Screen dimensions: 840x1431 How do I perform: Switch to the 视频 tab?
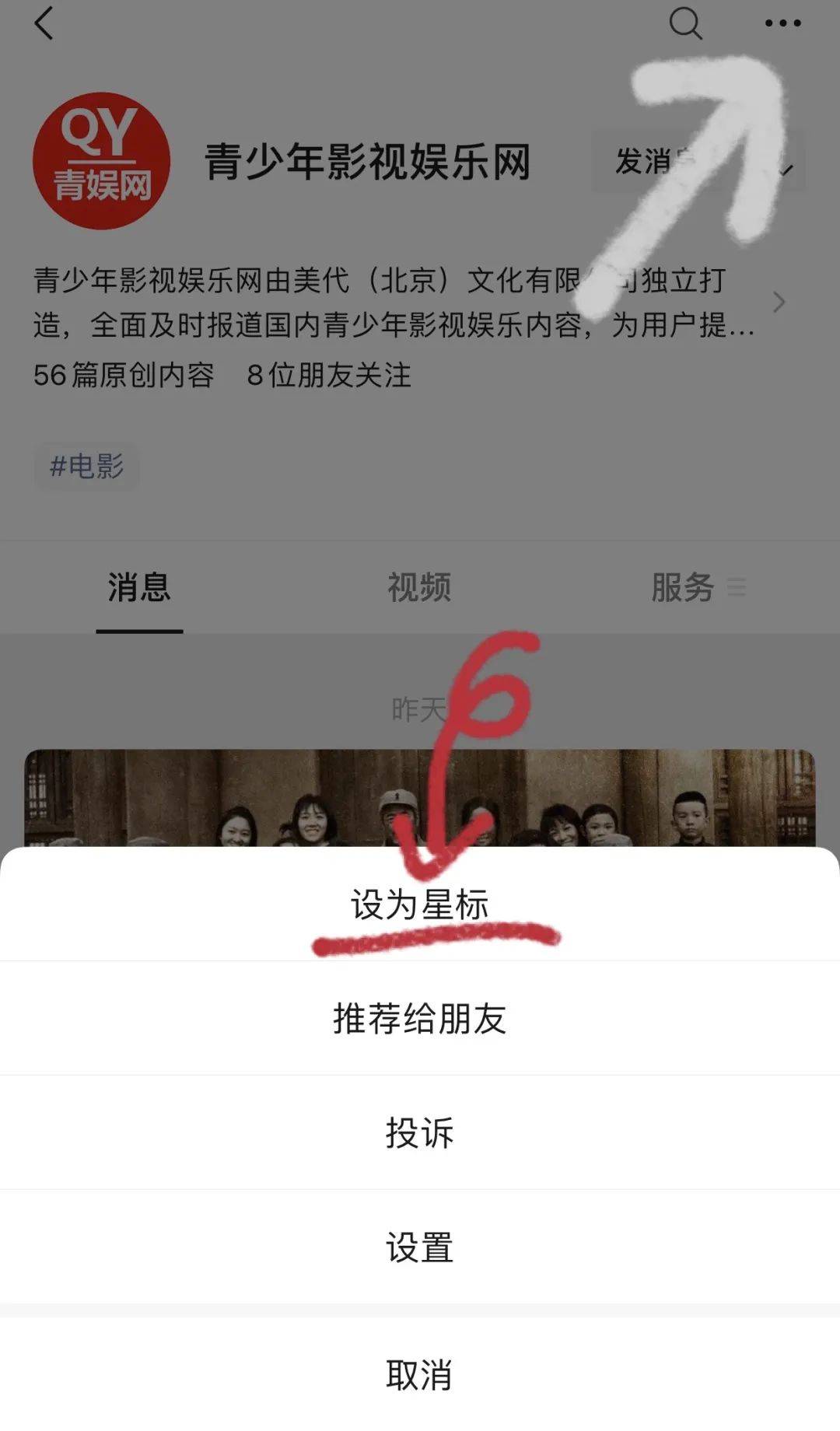419,587
